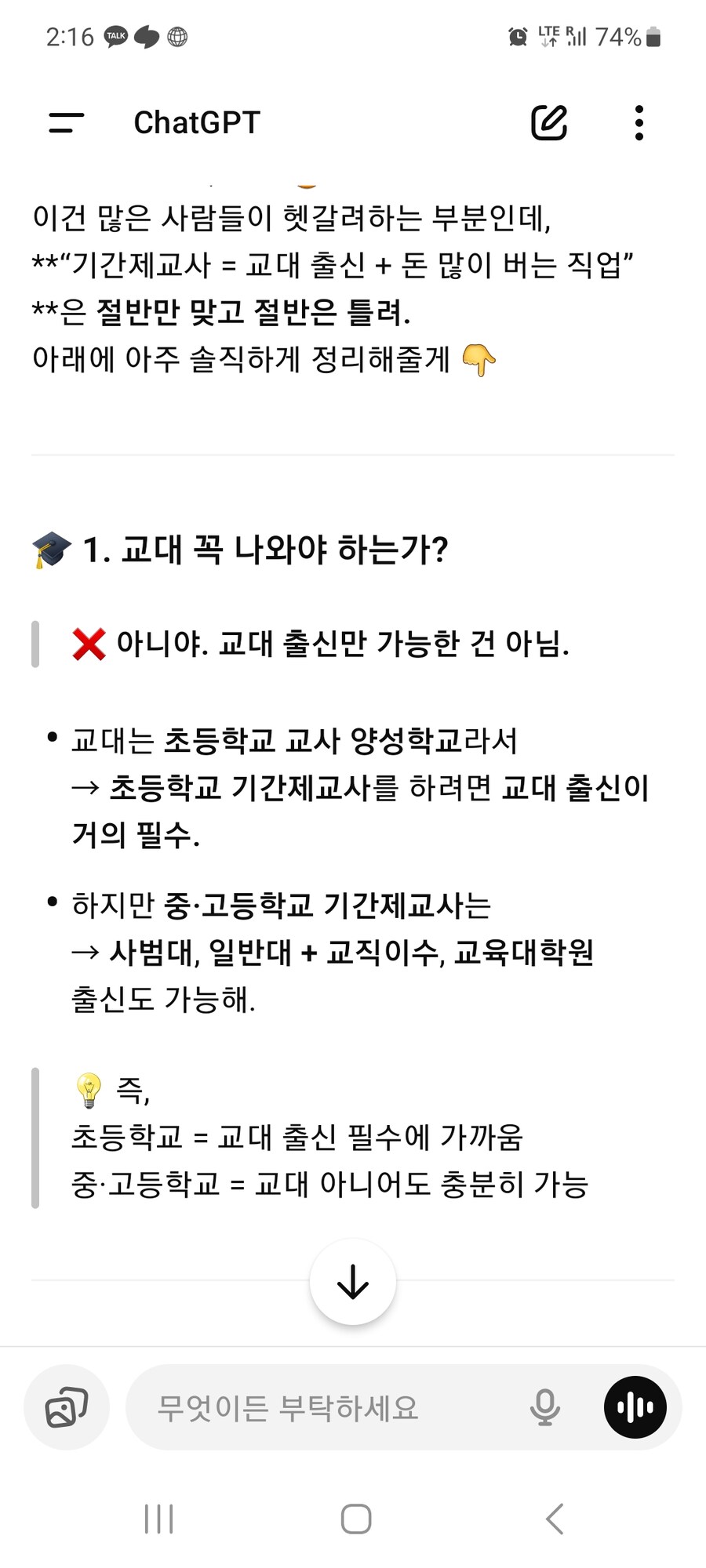Start voice mode with waveform button

(635, 1407)
